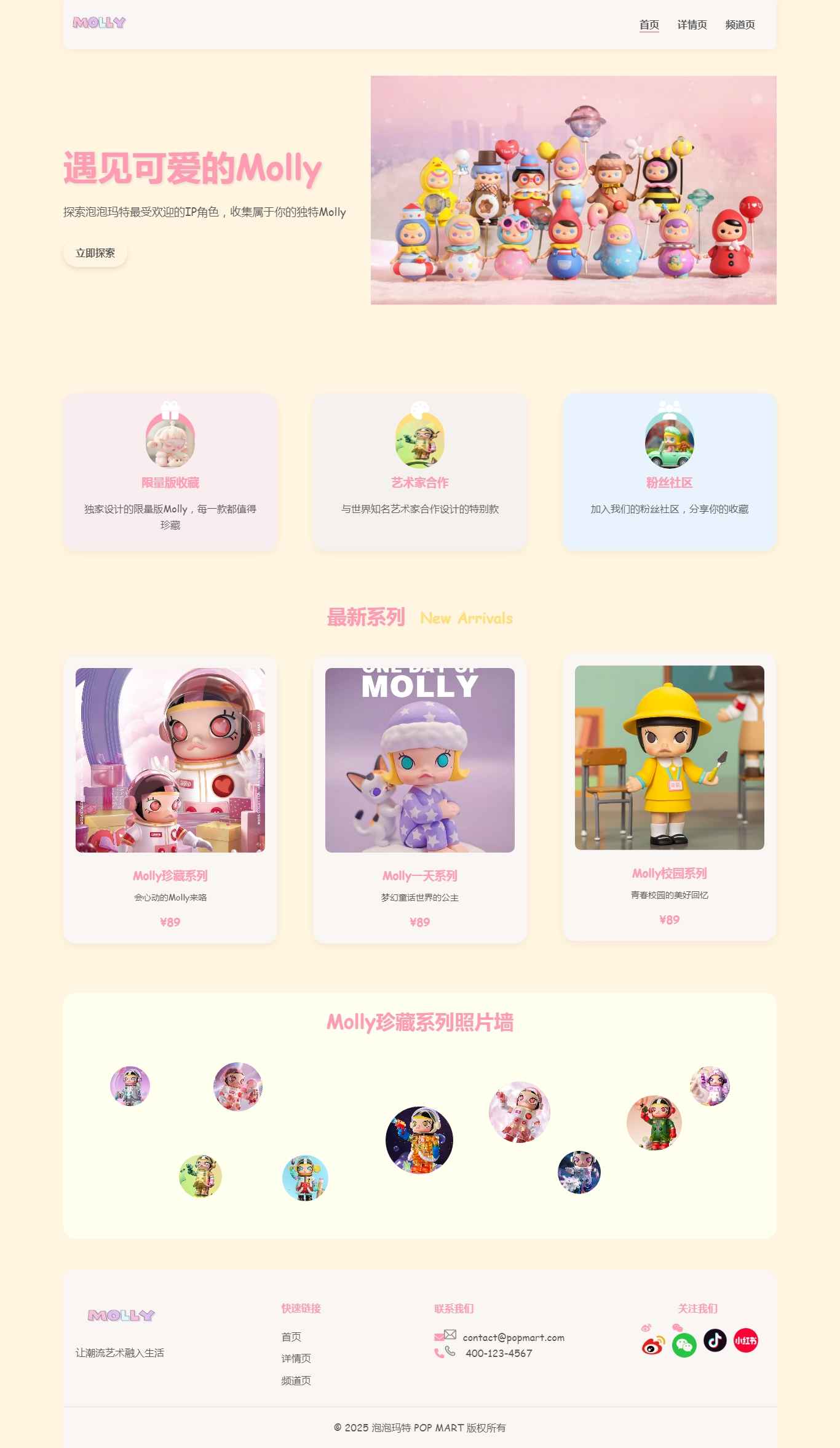Open 首页 link in footer quick links
Viewport: 840px width, 1448px height.
(x=291, y=1337)
